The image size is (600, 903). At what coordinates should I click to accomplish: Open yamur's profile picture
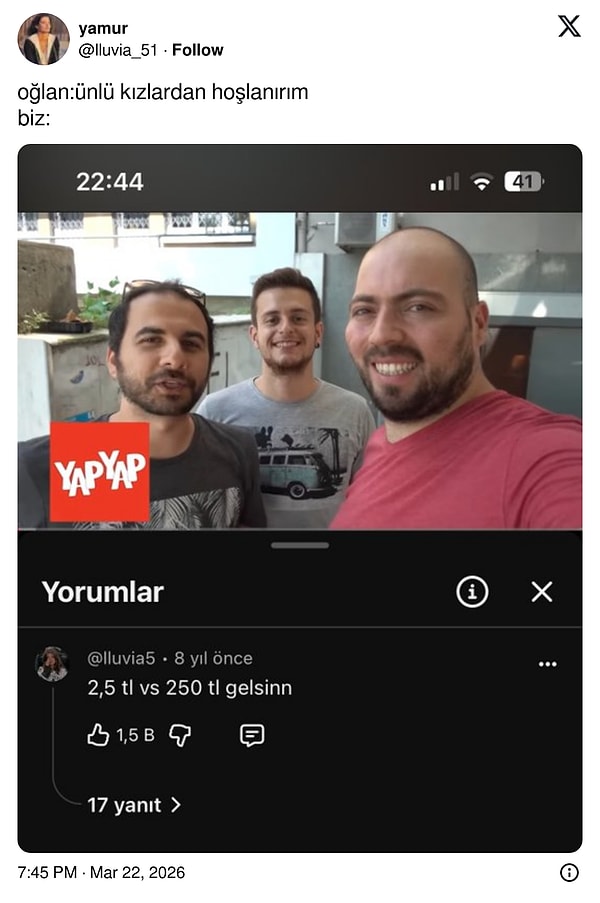pos(43,39)
